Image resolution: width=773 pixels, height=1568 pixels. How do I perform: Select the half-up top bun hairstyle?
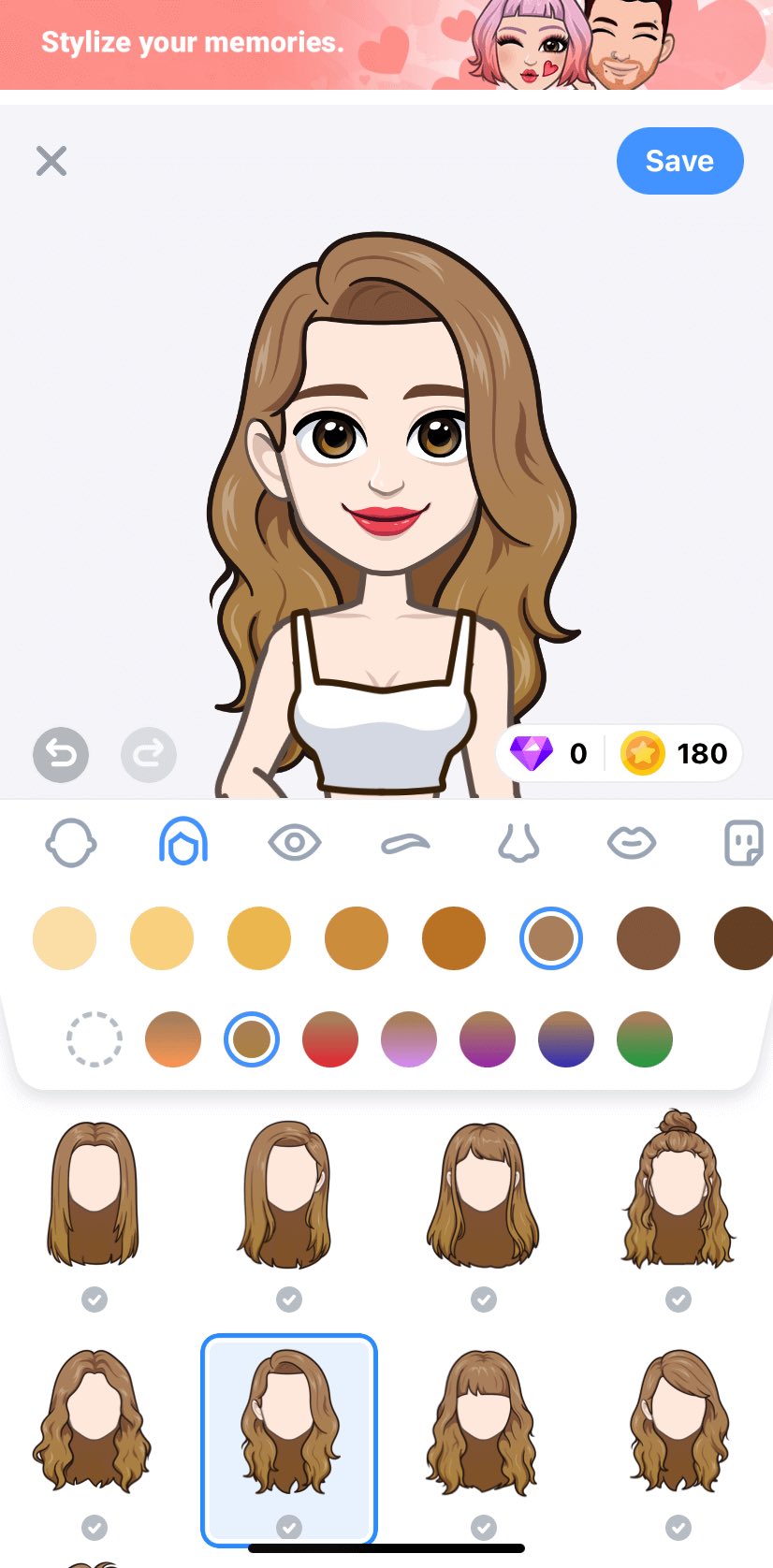tap(678, 1190)
